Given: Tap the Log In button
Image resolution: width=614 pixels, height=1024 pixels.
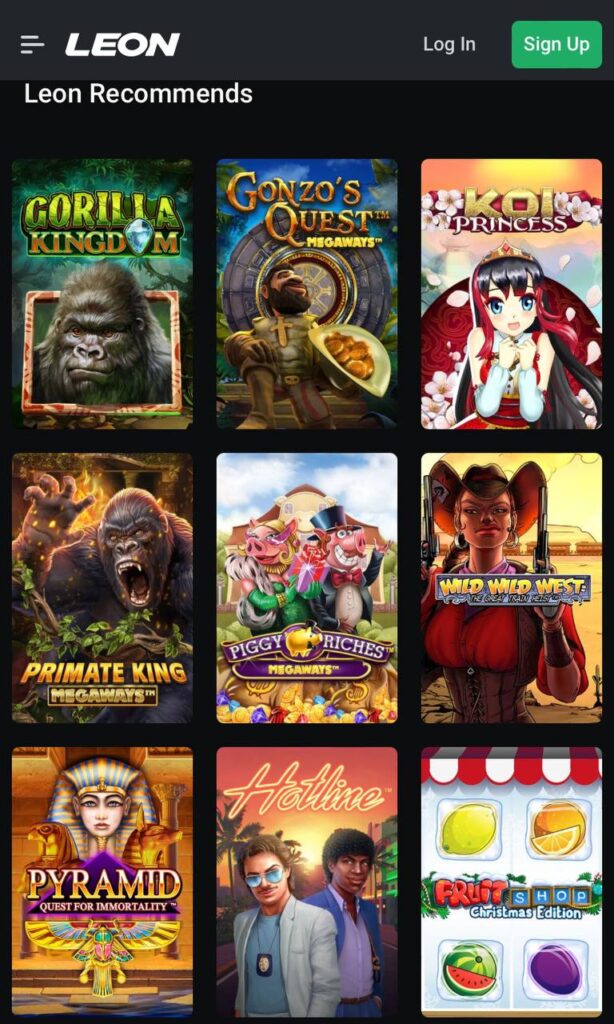Looking at the screenshot, I should click(x=449, y=44).
